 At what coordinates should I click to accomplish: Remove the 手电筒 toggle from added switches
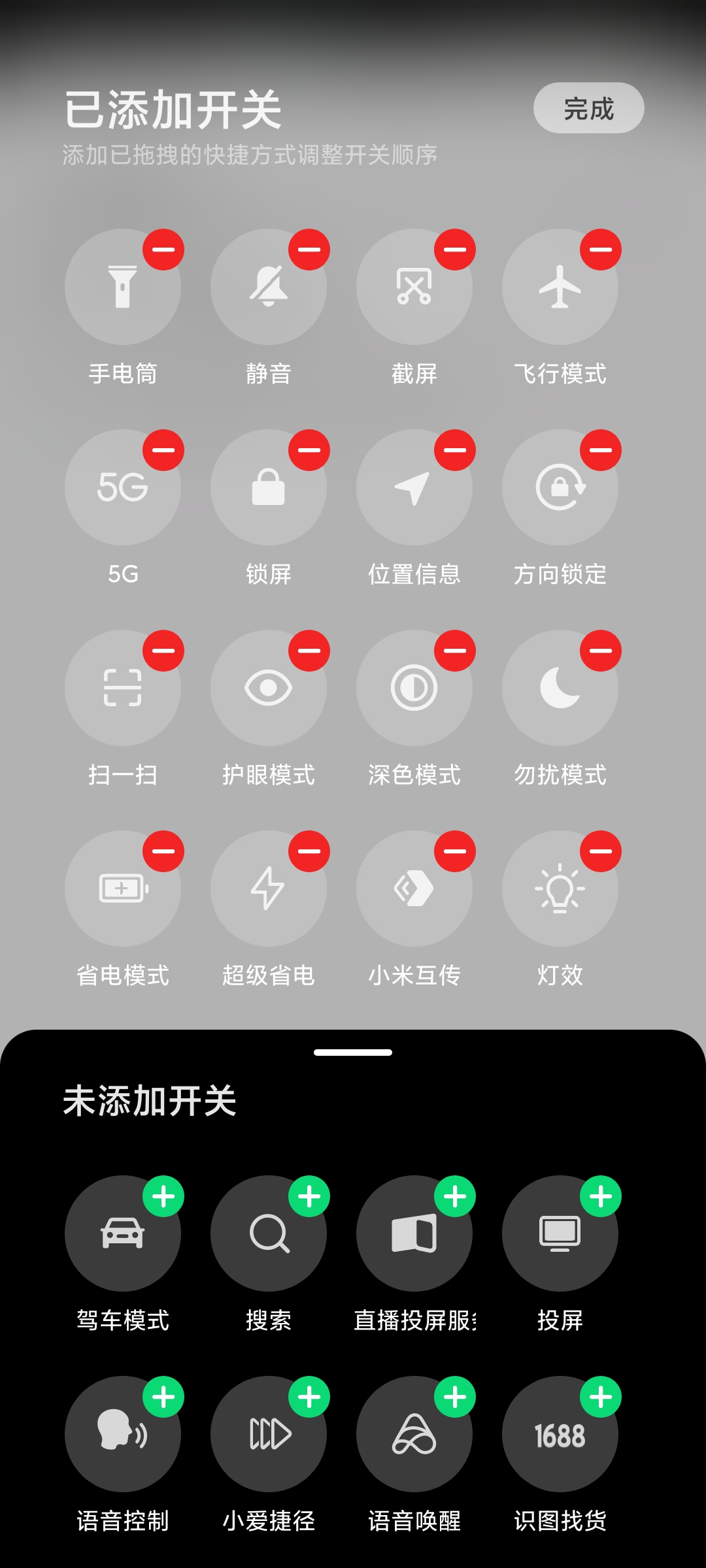163,250
